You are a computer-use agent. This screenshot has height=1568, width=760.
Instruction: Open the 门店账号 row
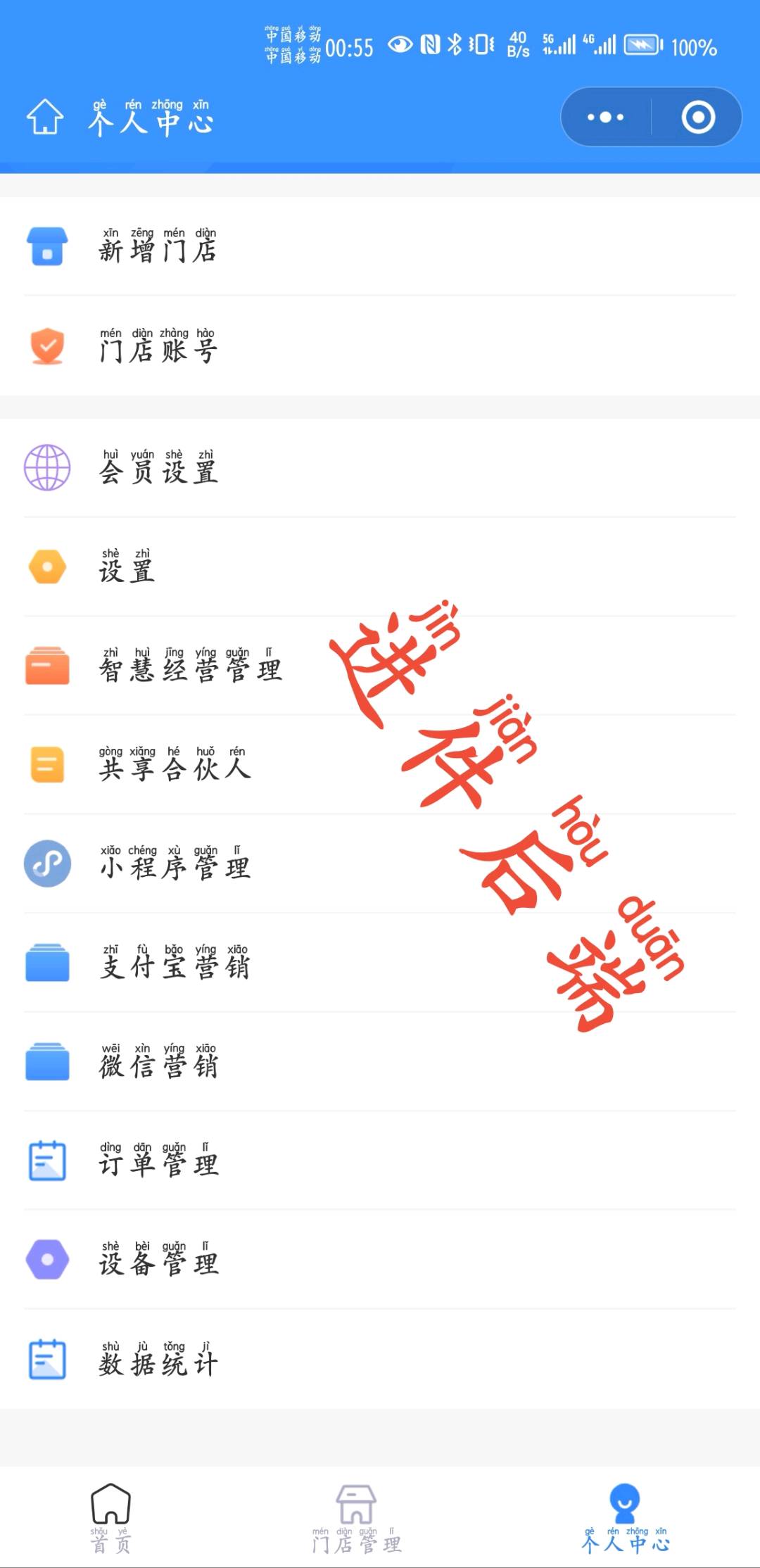(x=380, y=346)
